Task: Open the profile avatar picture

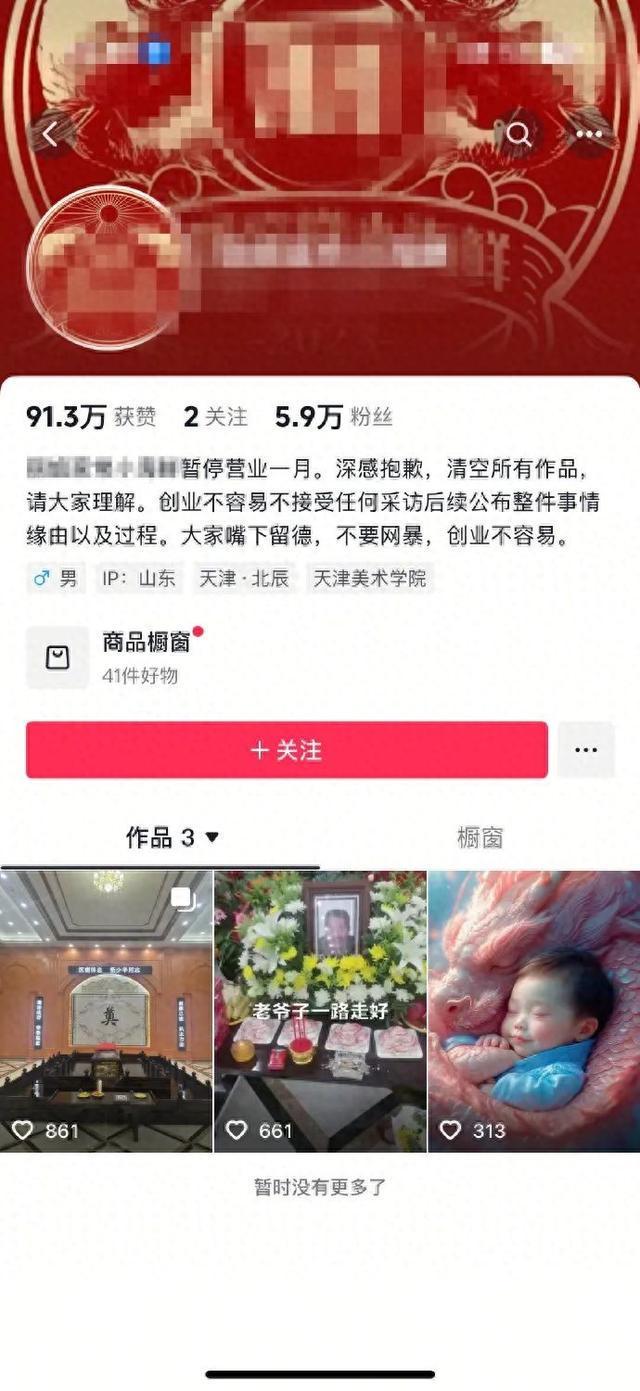Action: tap(103, 267)
